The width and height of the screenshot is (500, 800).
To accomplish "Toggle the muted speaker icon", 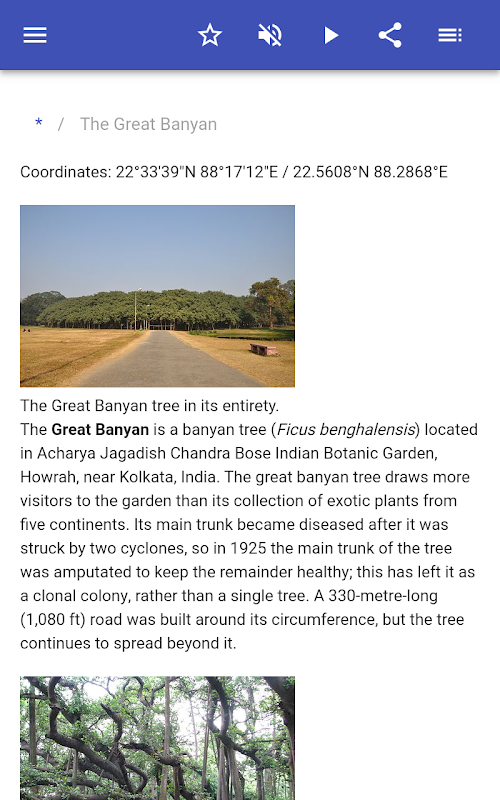I will click(x=270, y=35).
